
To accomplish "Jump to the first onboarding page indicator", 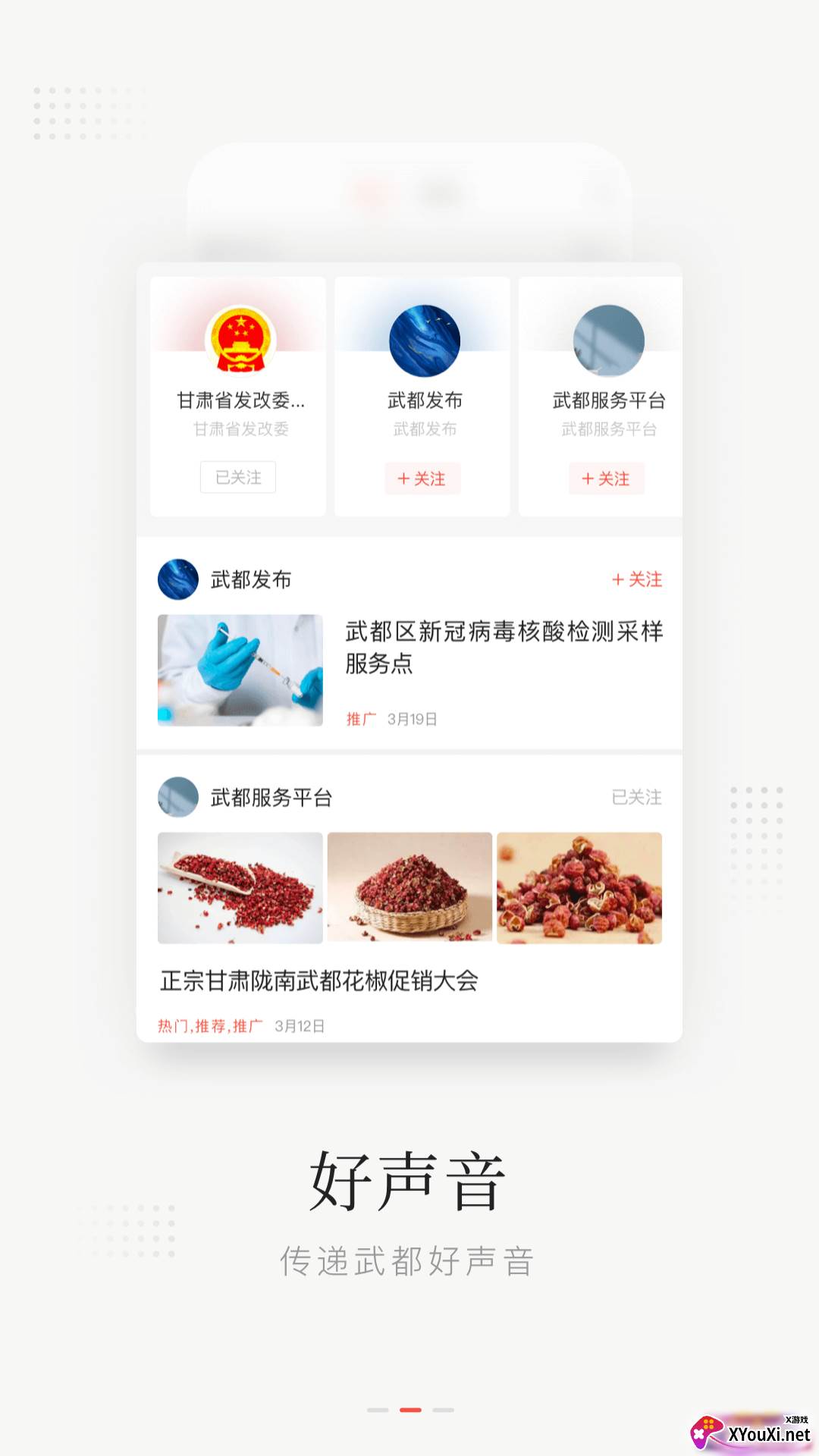I will click(378, 1410).
